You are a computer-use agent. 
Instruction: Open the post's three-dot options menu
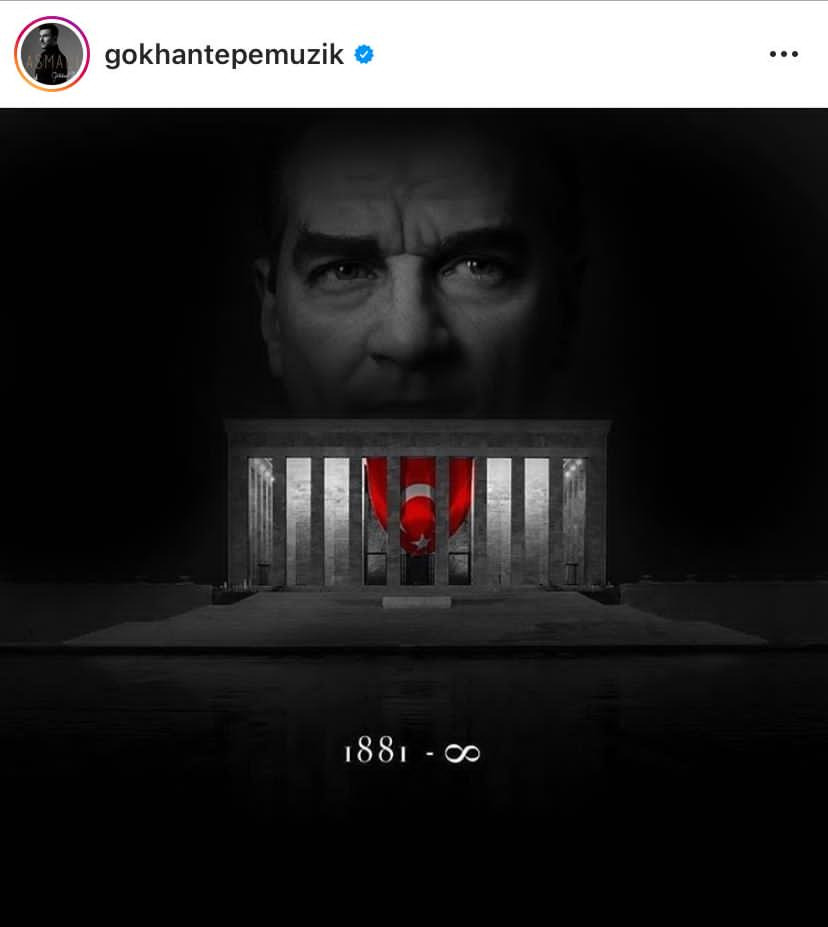[783, 55]
